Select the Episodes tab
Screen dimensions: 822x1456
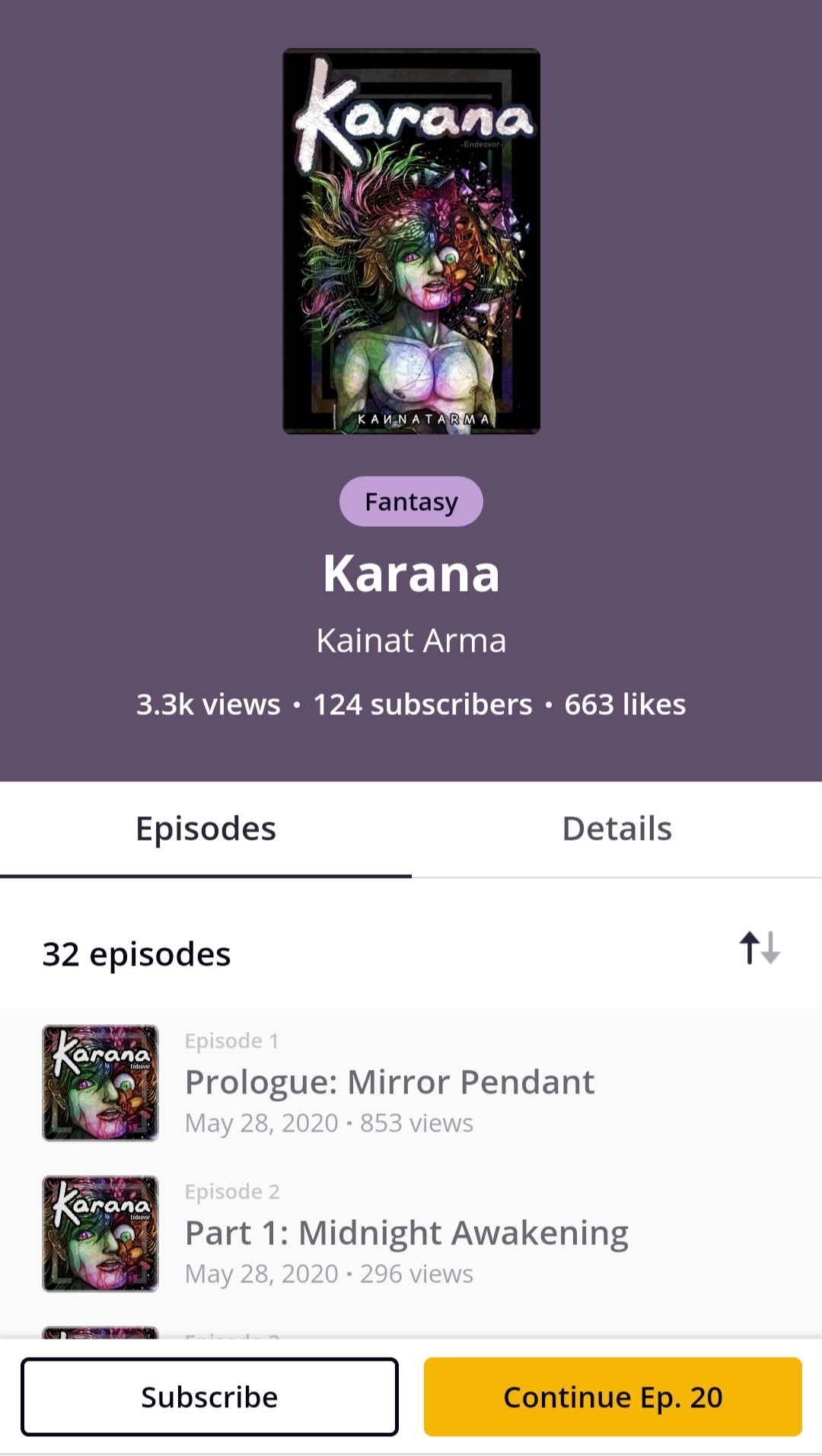[205, 829]
